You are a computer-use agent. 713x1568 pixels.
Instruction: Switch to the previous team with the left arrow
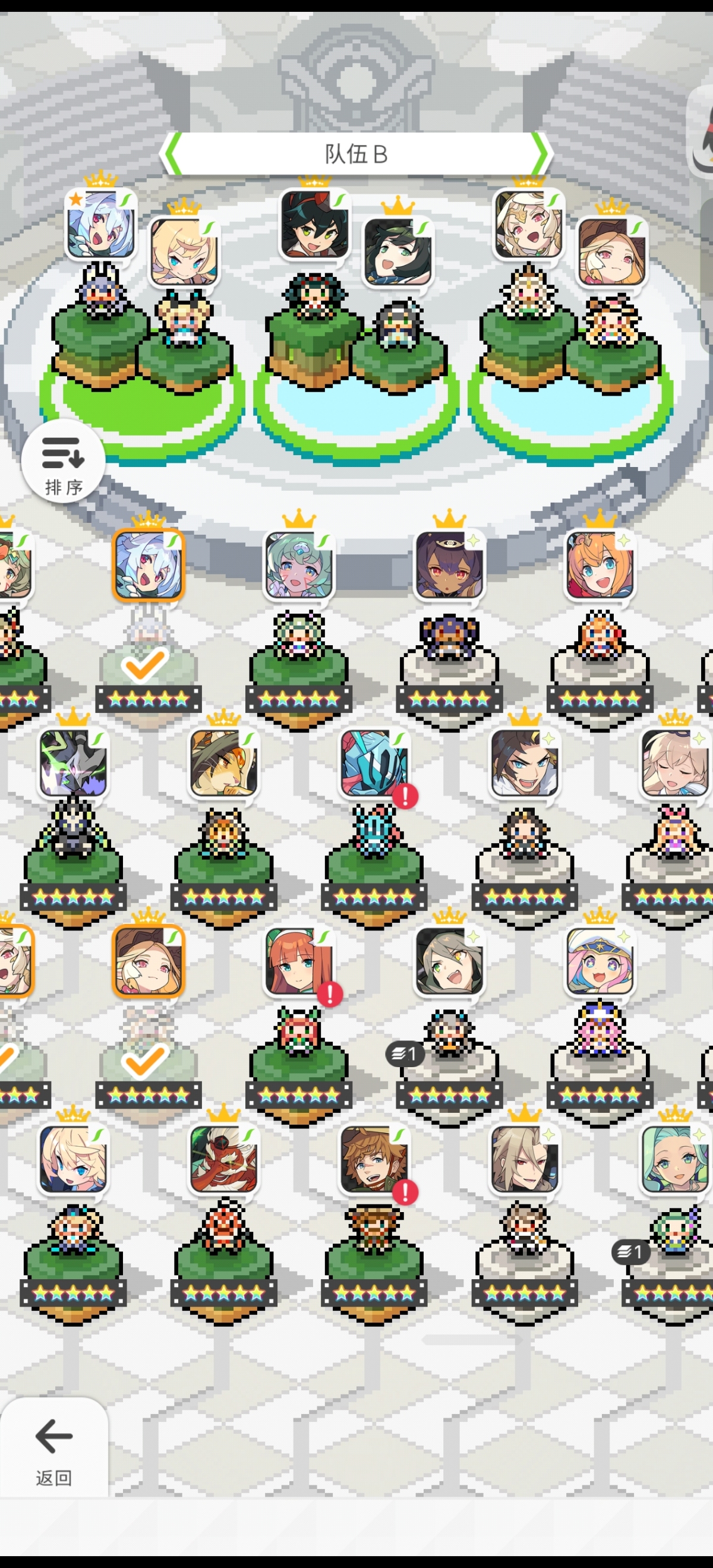click(172, 154)
